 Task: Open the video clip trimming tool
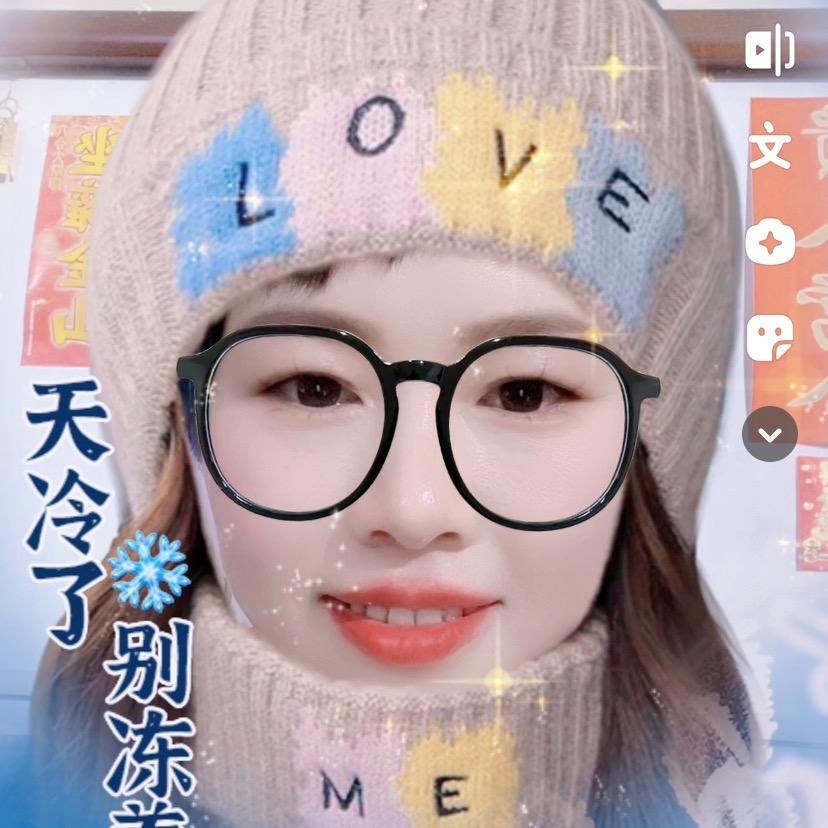tap(769, 50)
